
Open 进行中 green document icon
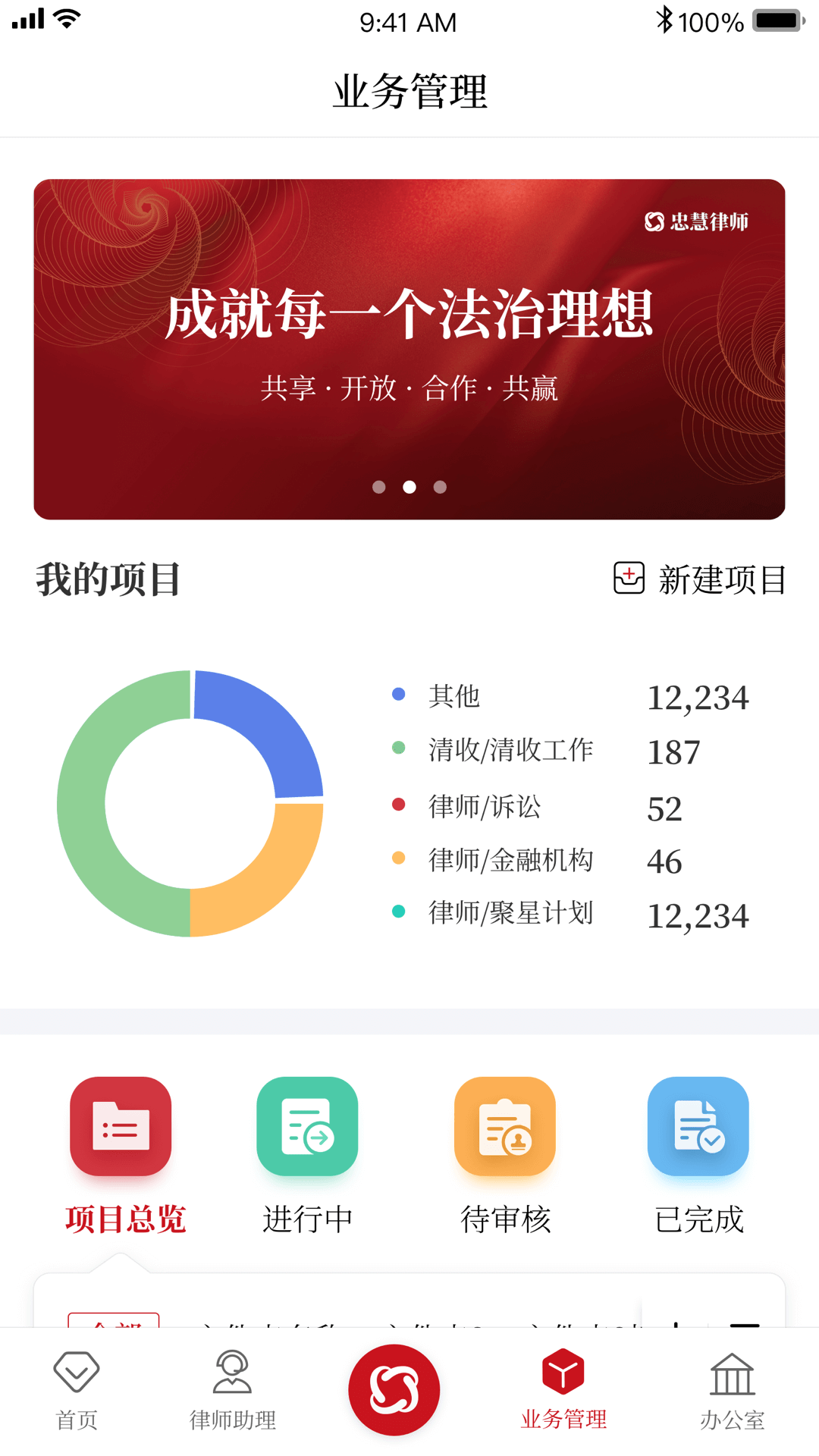point(306,1126)
